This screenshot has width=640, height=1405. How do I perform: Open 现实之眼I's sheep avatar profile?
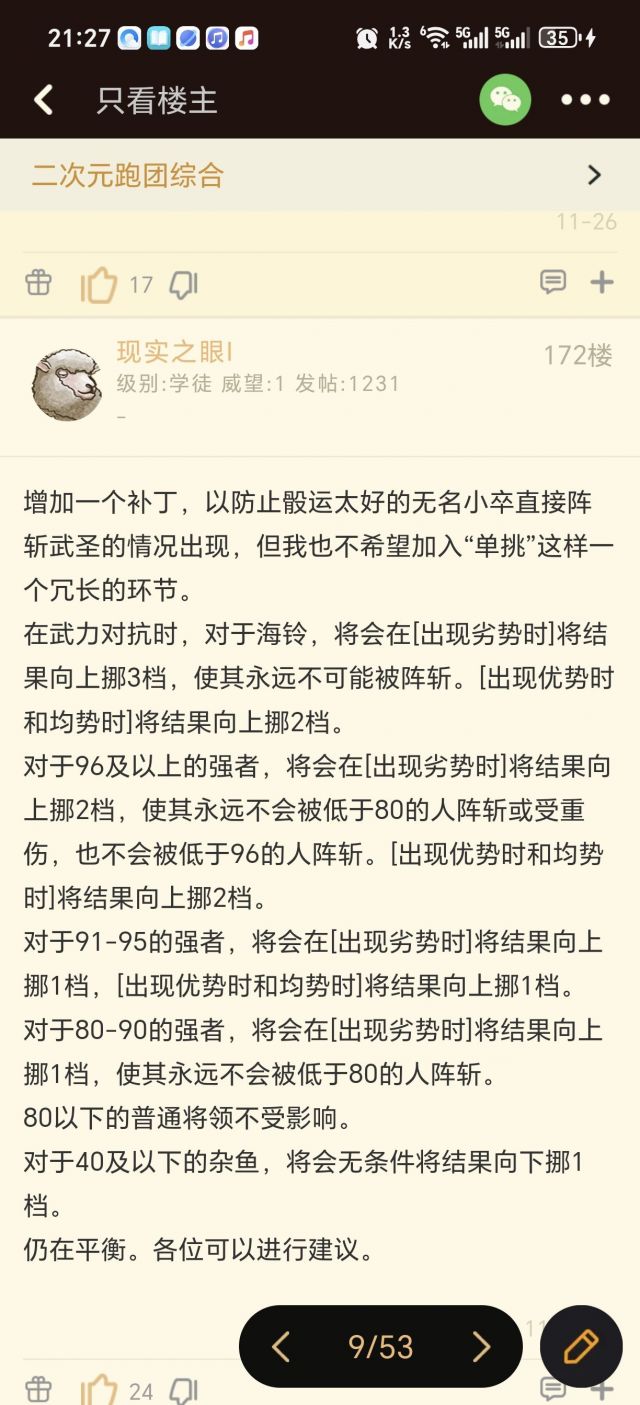(67, 384)
